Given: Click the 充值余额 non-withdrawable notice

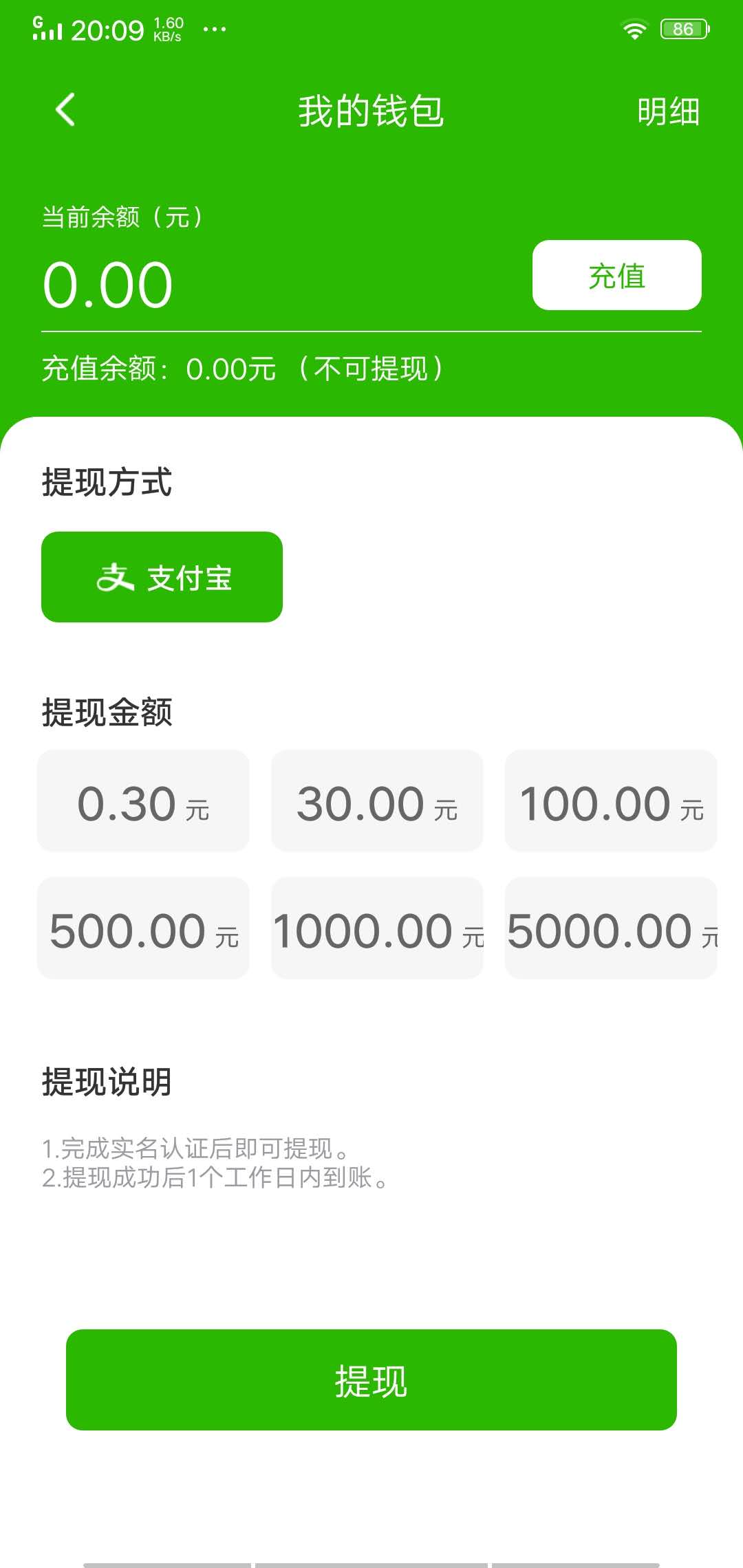Looking at the screenshot, I should 242,368.
